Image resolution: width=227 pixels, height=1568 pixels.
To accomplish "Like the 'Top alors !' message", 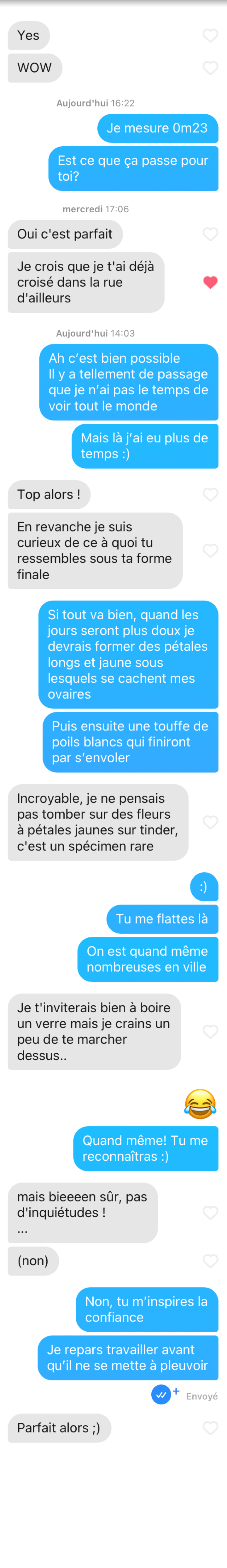I will tap(210, 494).
